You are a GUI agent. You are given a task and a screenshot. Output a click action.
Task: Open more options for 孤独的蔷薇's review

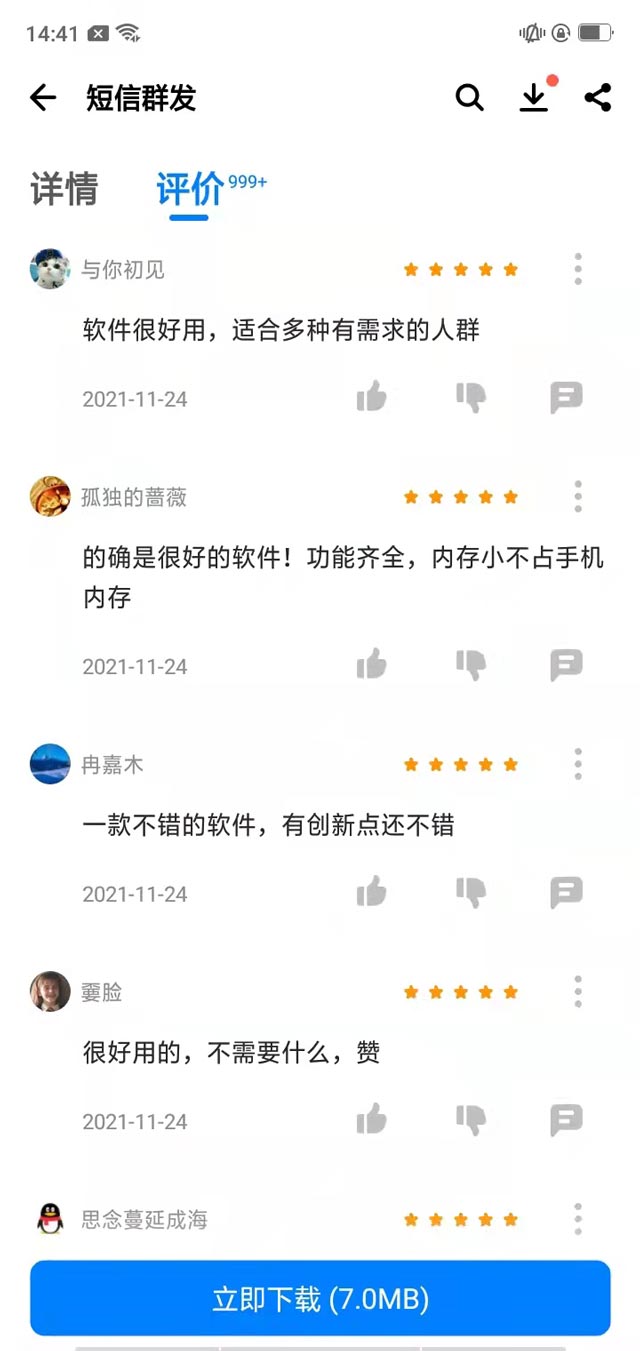(x=578, y=496)
